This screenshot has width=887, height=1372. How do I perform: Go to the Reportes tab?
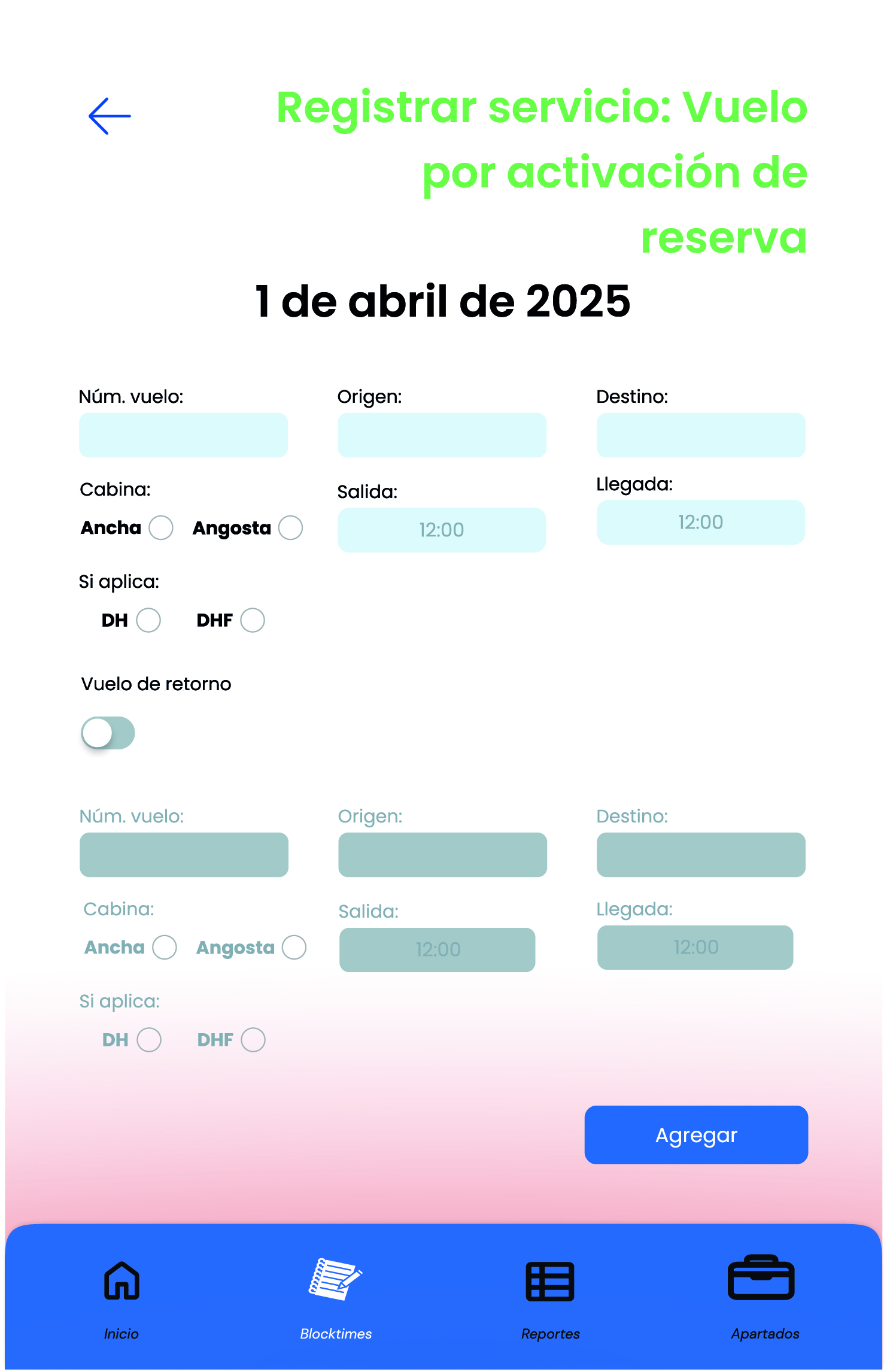pyautogui.click(x=550, y=1298)
